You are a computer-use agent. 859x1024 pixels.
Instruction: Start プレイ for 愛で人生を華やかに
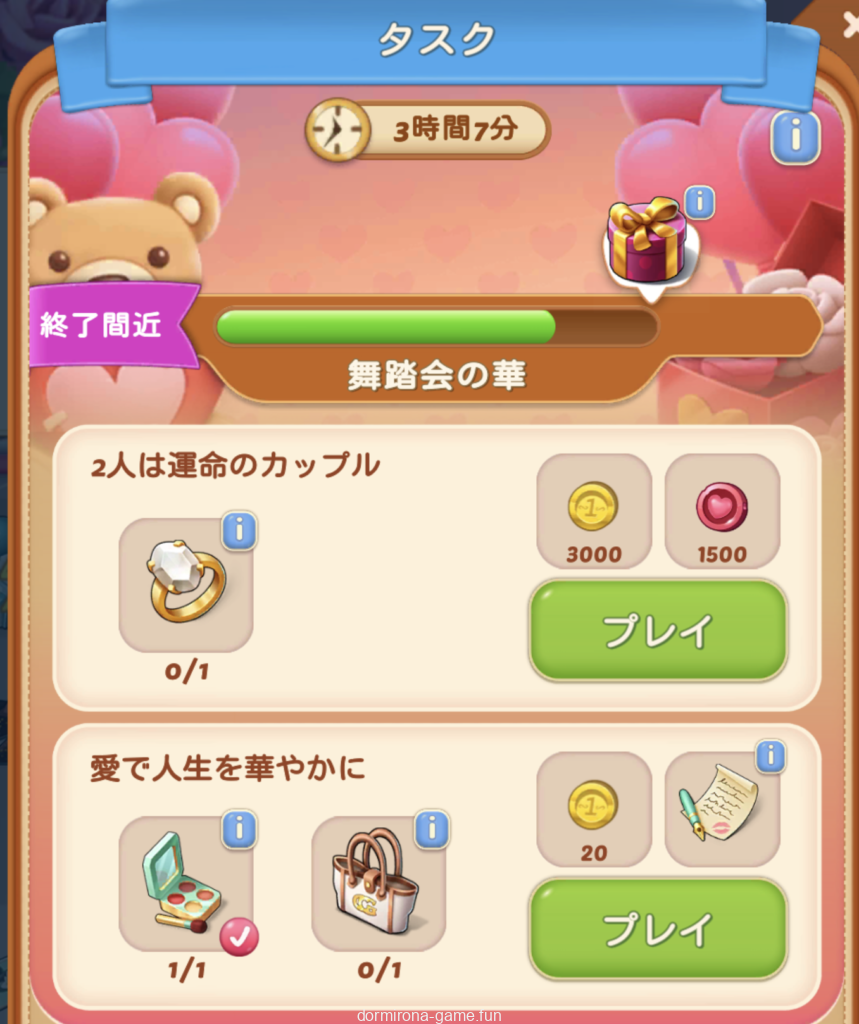tap(658, 928)
